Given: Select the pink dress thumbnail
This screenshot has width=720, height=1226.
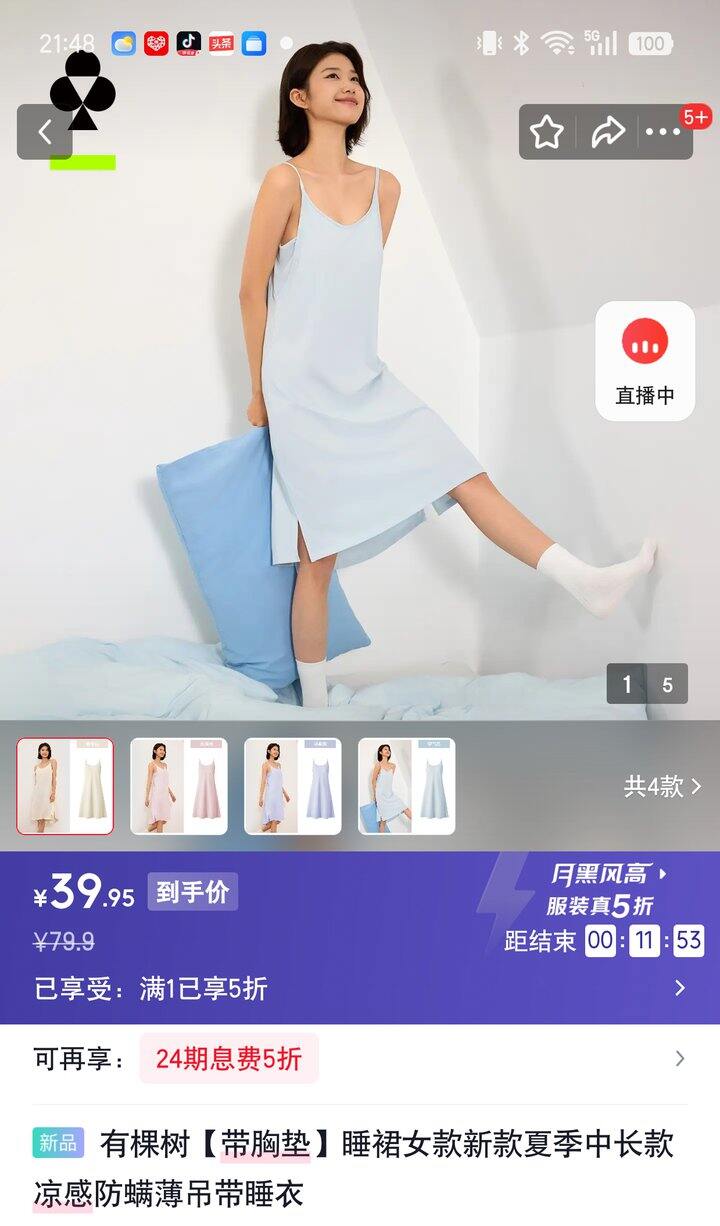Looking at the screenshot, I should click(x=179, y=786).
